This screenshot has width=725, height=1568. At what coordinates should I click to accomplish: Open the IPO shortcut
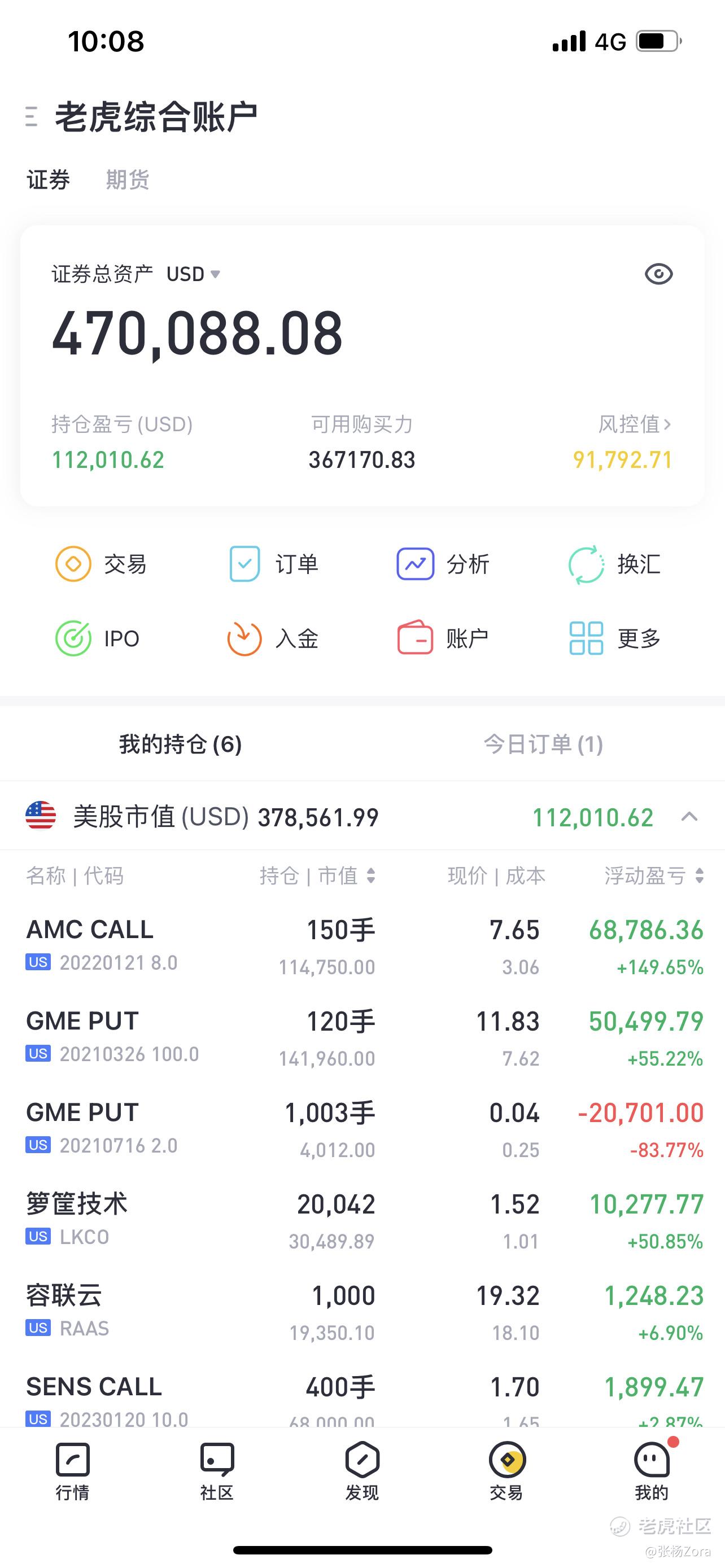[x=97, y=638]
